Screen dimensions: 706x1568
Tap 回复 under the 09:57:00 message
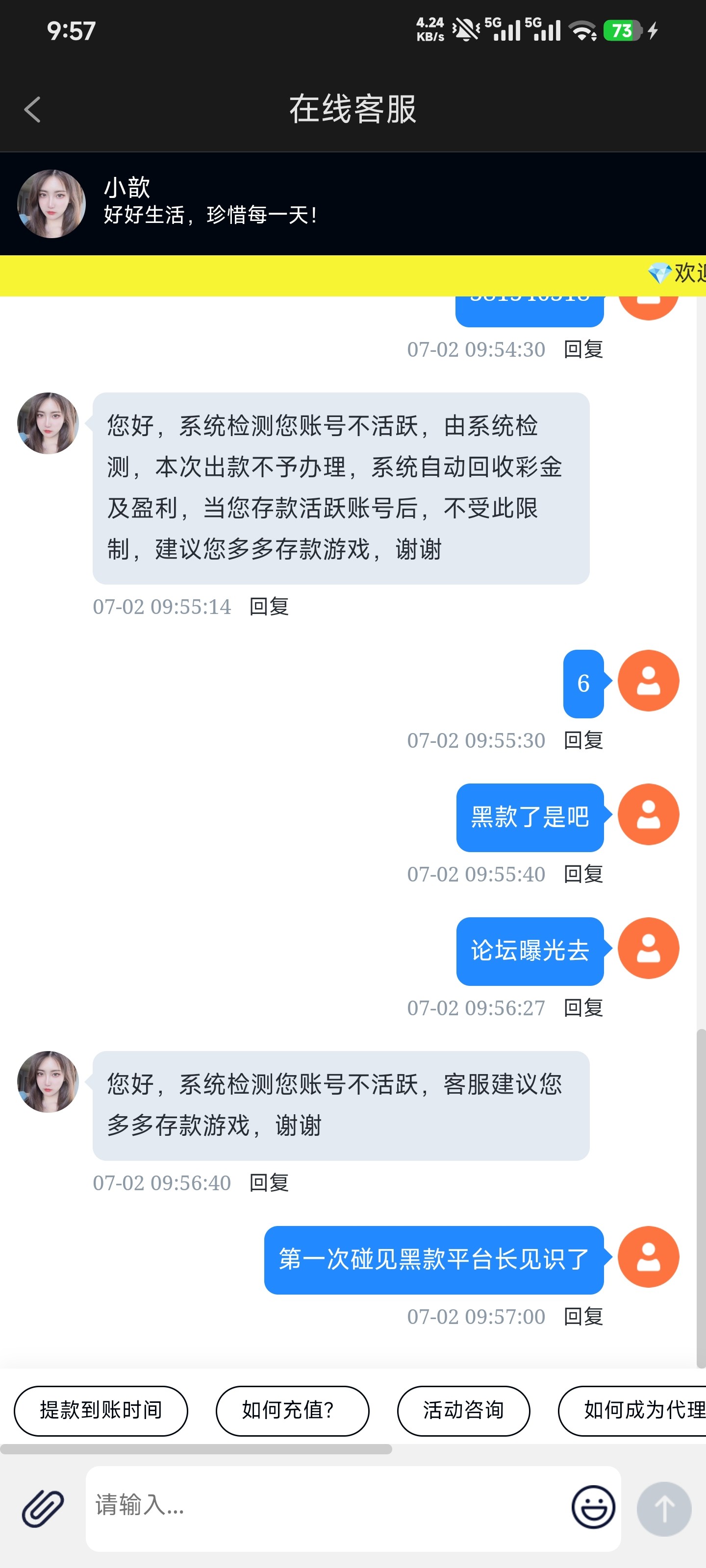(583, 1317)
